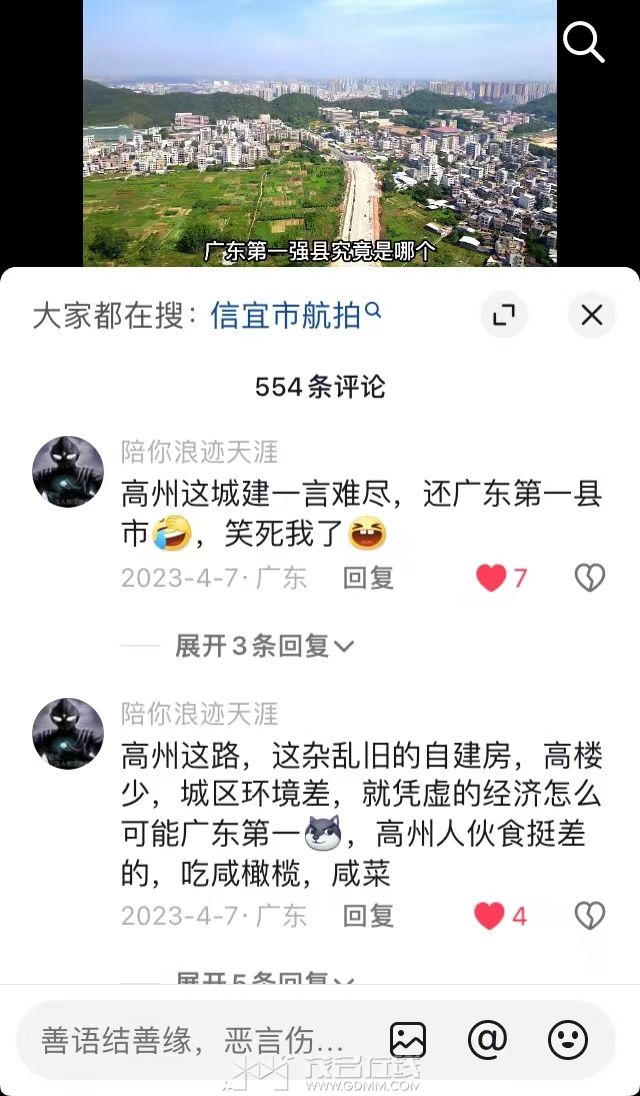Expand the 3 replies
Image resolution: width=640 pixels, height=1096 pixels.
coord(265,646)
